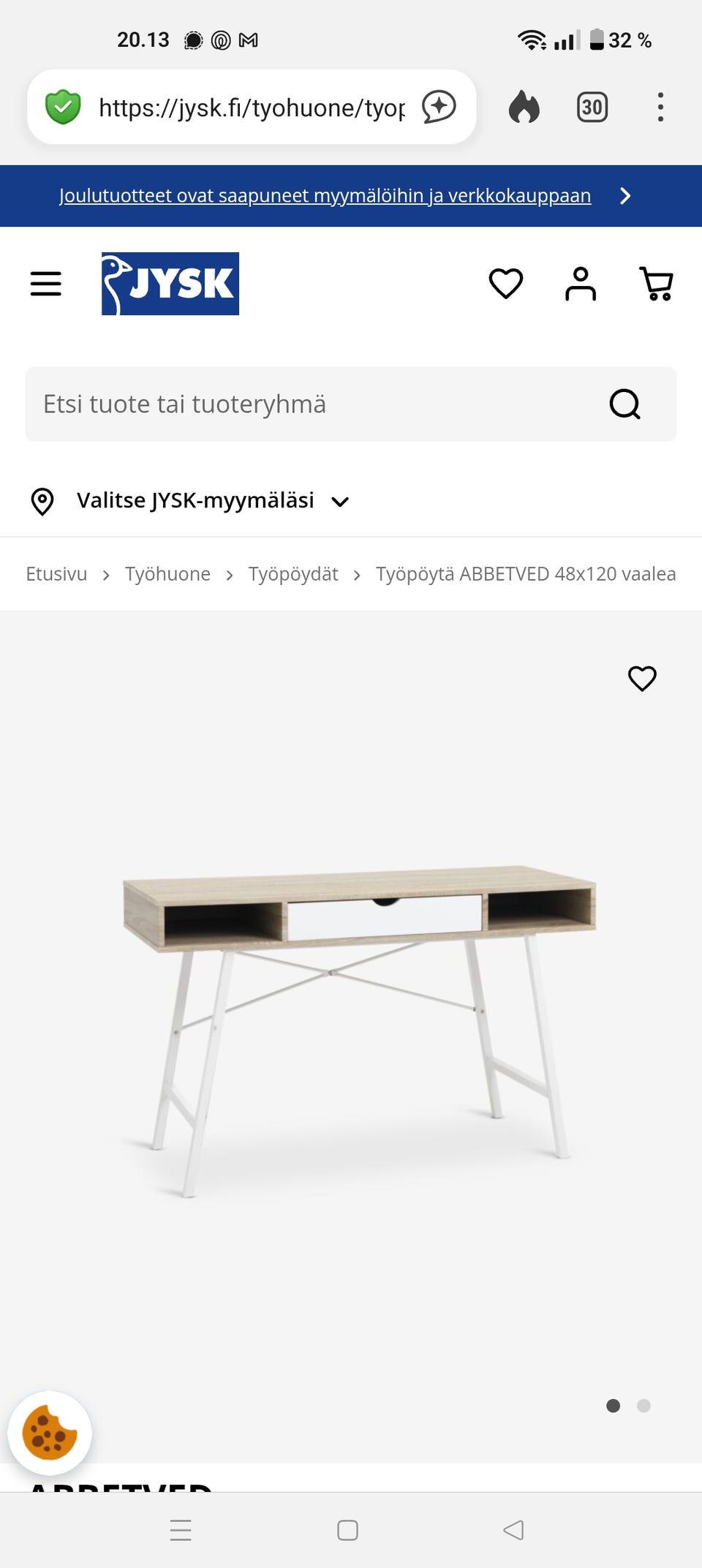Open the AI chat icon in address bar

pyautogui.click(x=439, y=108)
